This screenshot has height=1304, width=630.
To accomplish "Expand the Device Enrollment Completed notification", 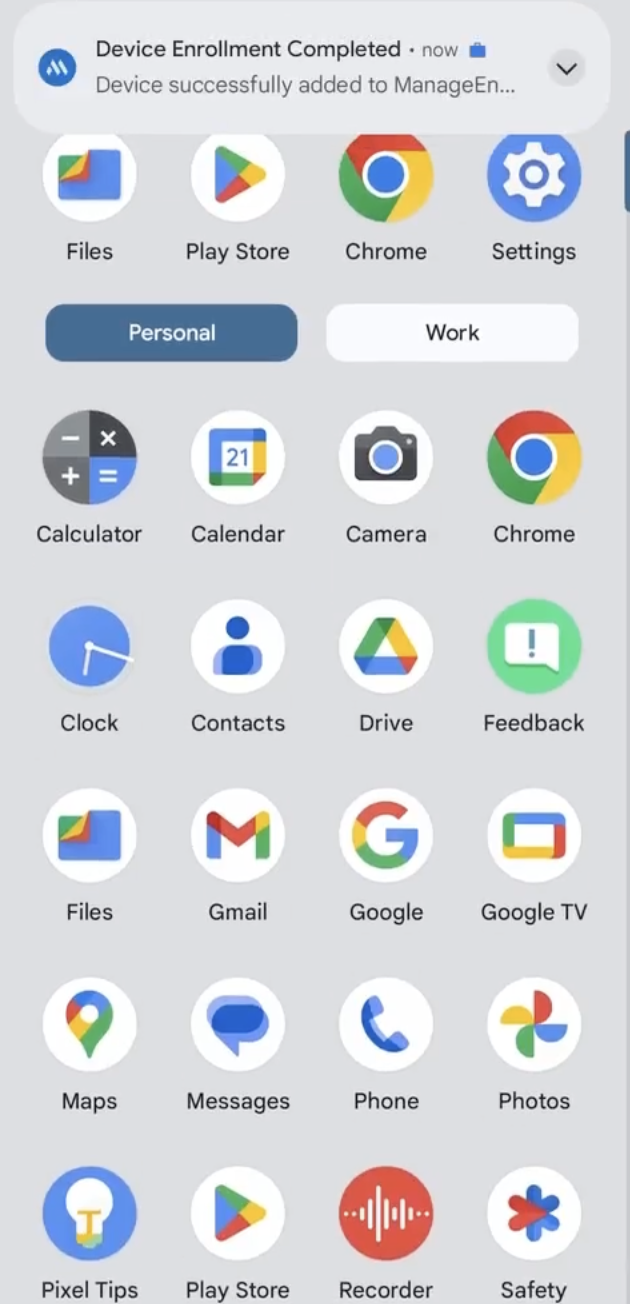I will [x=567, y=68].
